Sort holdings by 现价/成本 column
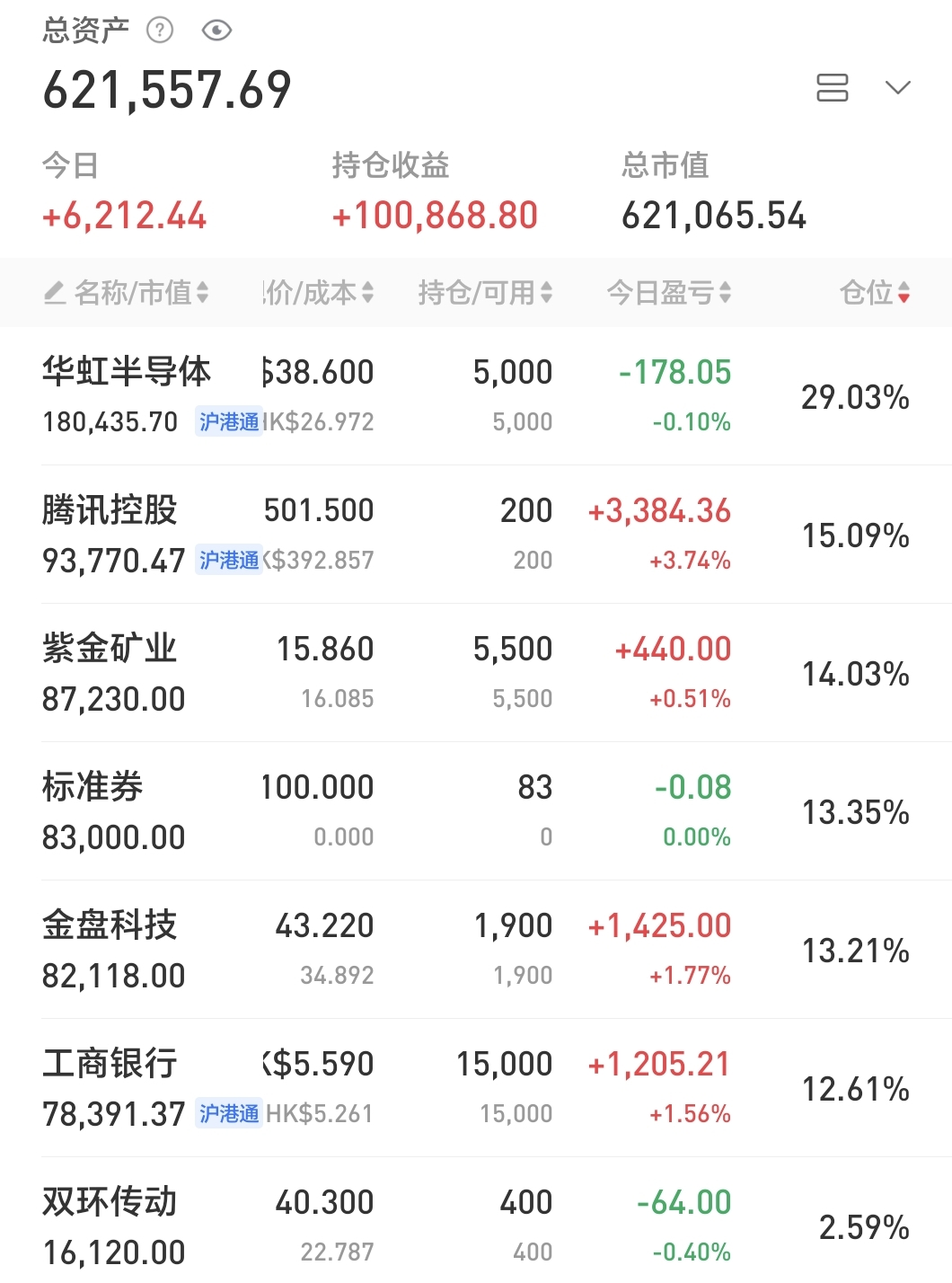Screen dimensions: 952x1283 tap(318, 292)
